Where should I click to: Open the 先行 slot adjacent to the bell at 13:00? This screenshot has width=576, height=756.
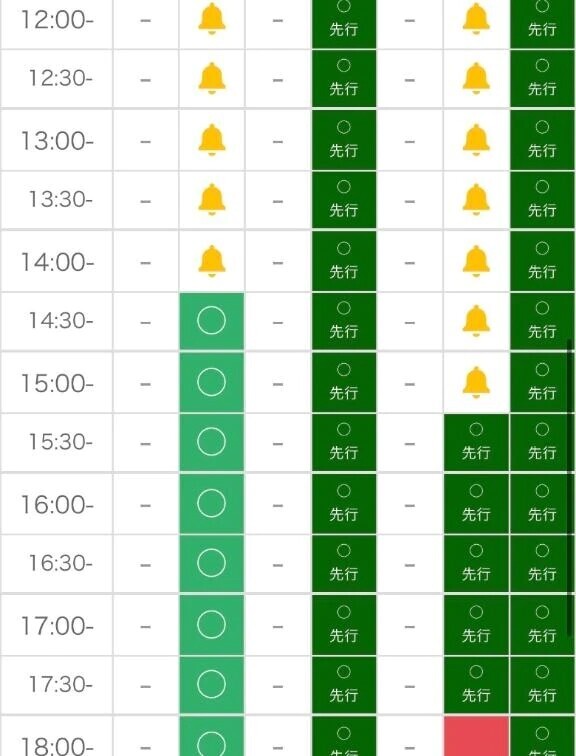coord(542,140)
